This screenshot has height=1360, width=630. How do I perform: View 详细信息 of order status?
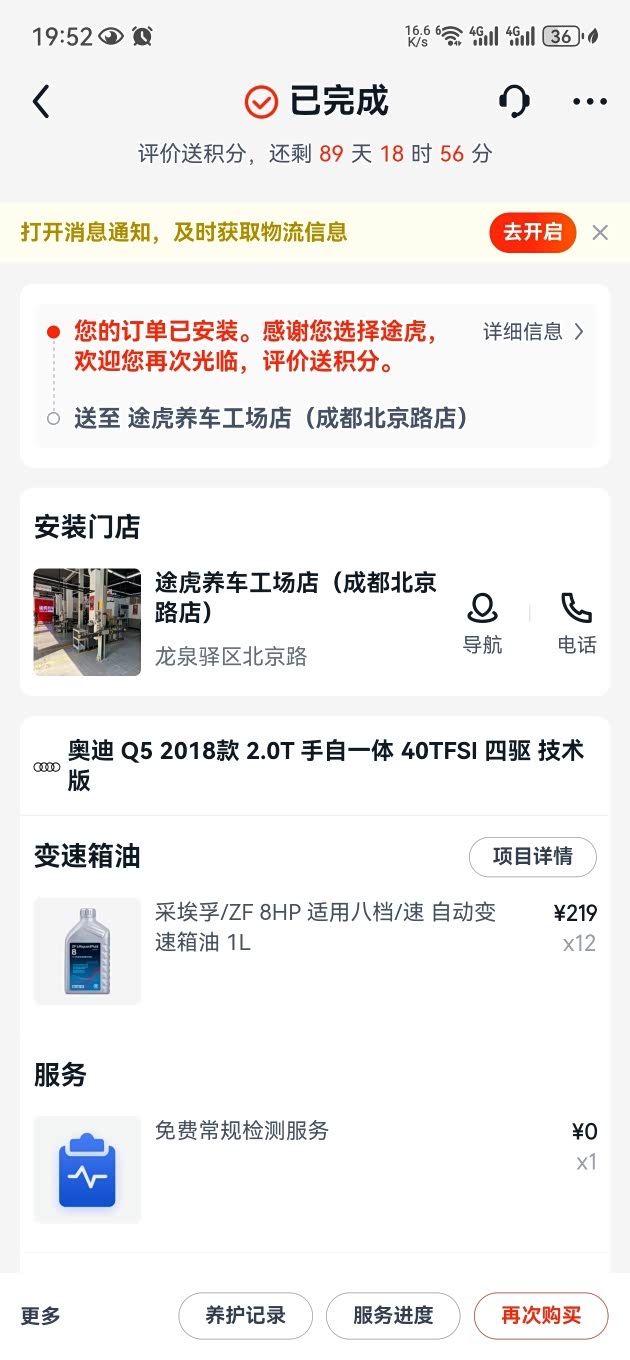tap(533, 332)
